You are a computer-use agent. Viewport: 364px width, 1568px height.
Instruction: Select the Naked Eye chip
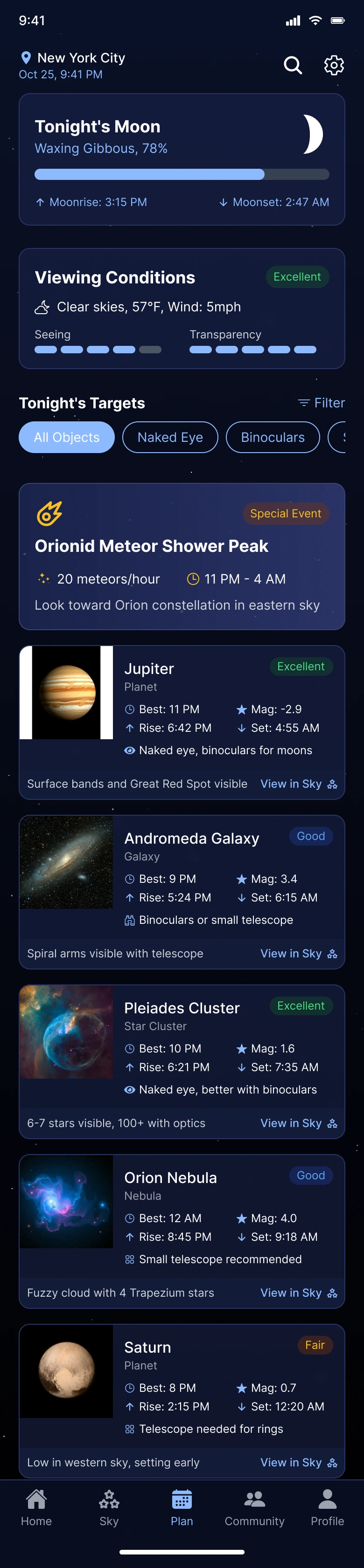pos(170,437)
